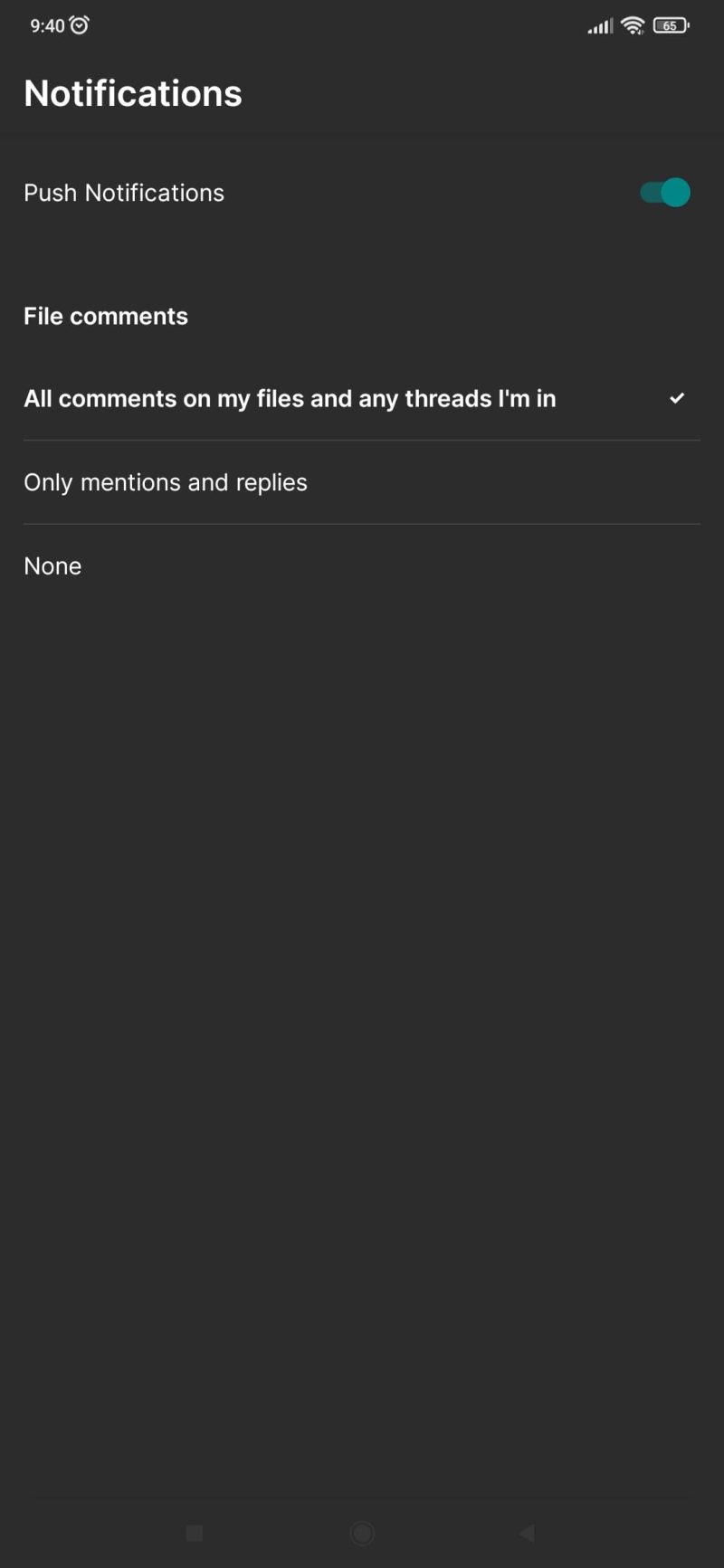This screenshot has height=1568, width=724.
Task: Go to the home screen
Action: coord(362,1533)
